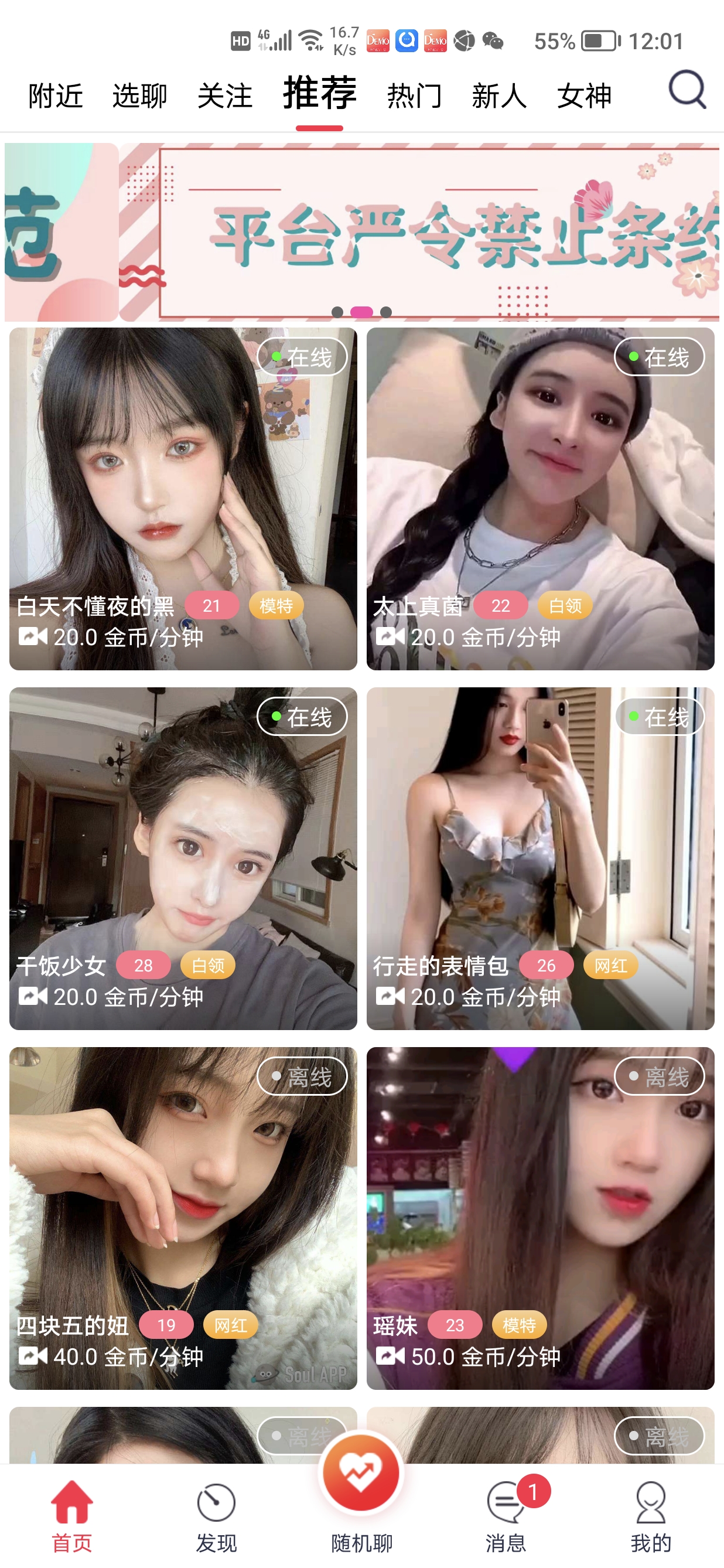Viewport: 724px width, 1568px height.
Task: Tap the 行走的表情包 profile card
Action: [540, 858]
